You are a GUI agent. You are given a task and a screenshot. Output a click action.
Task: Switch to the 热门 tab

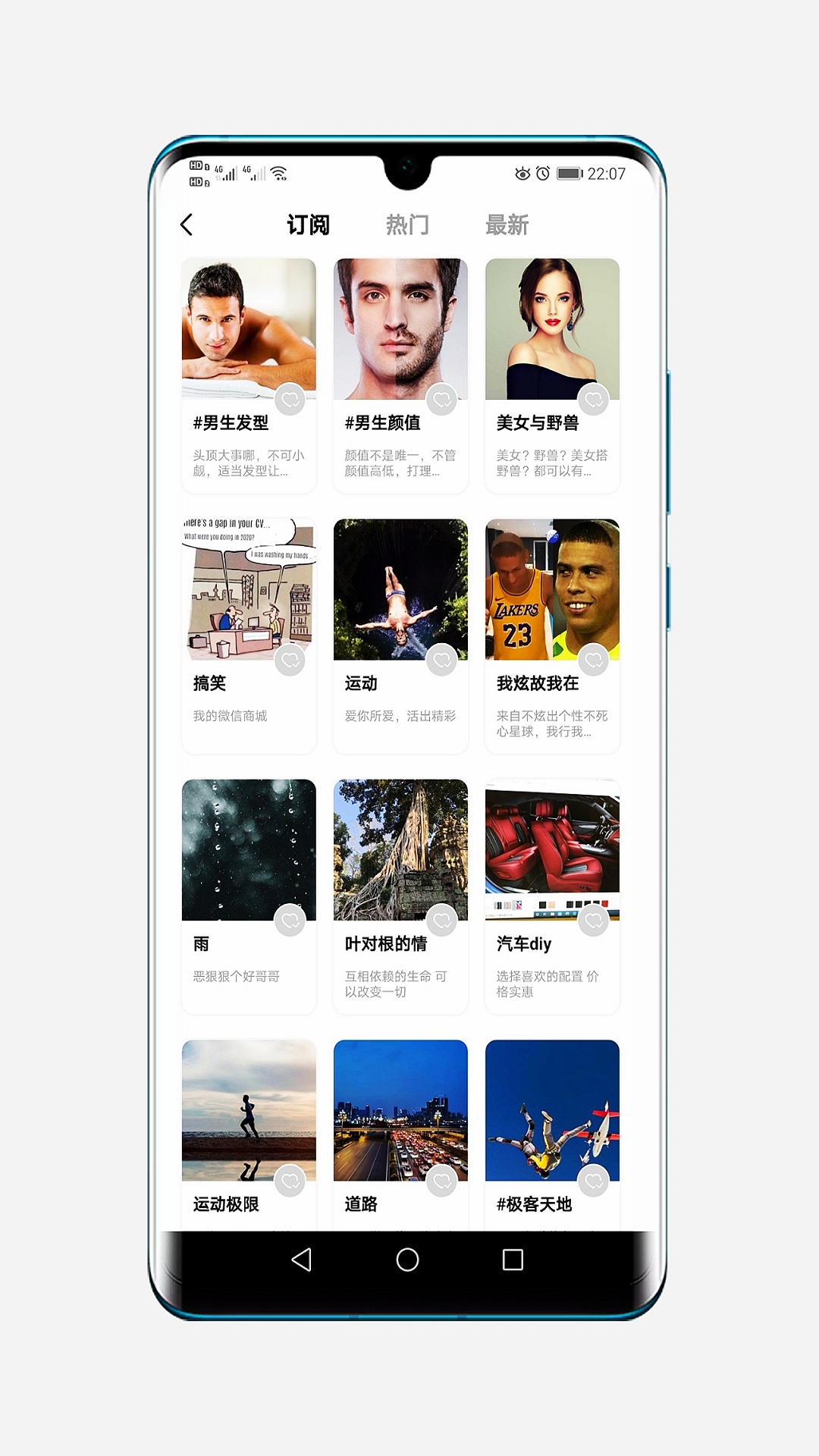(x=406, y=224)
